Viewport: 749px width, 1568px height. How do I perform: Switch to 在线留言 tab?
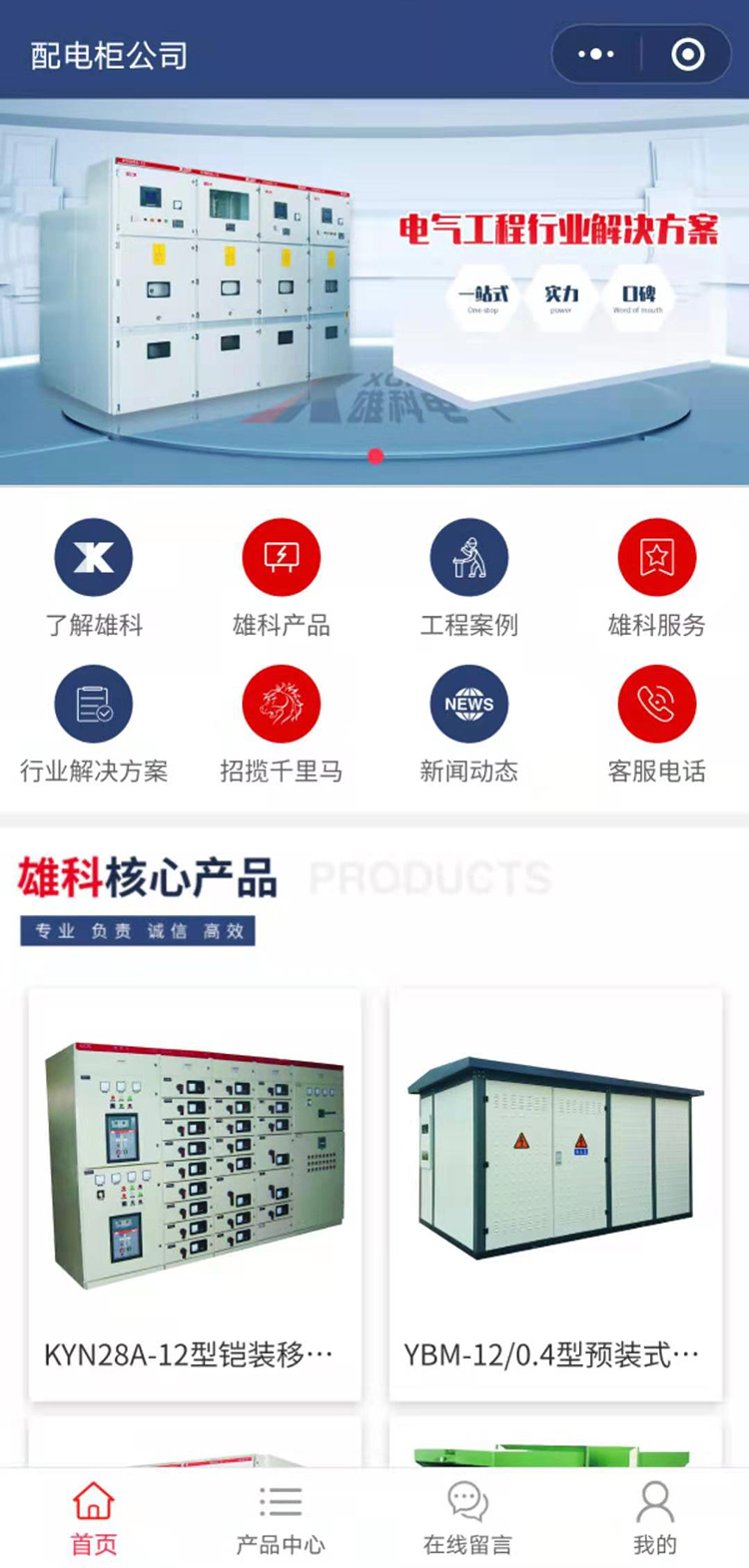467,1518
